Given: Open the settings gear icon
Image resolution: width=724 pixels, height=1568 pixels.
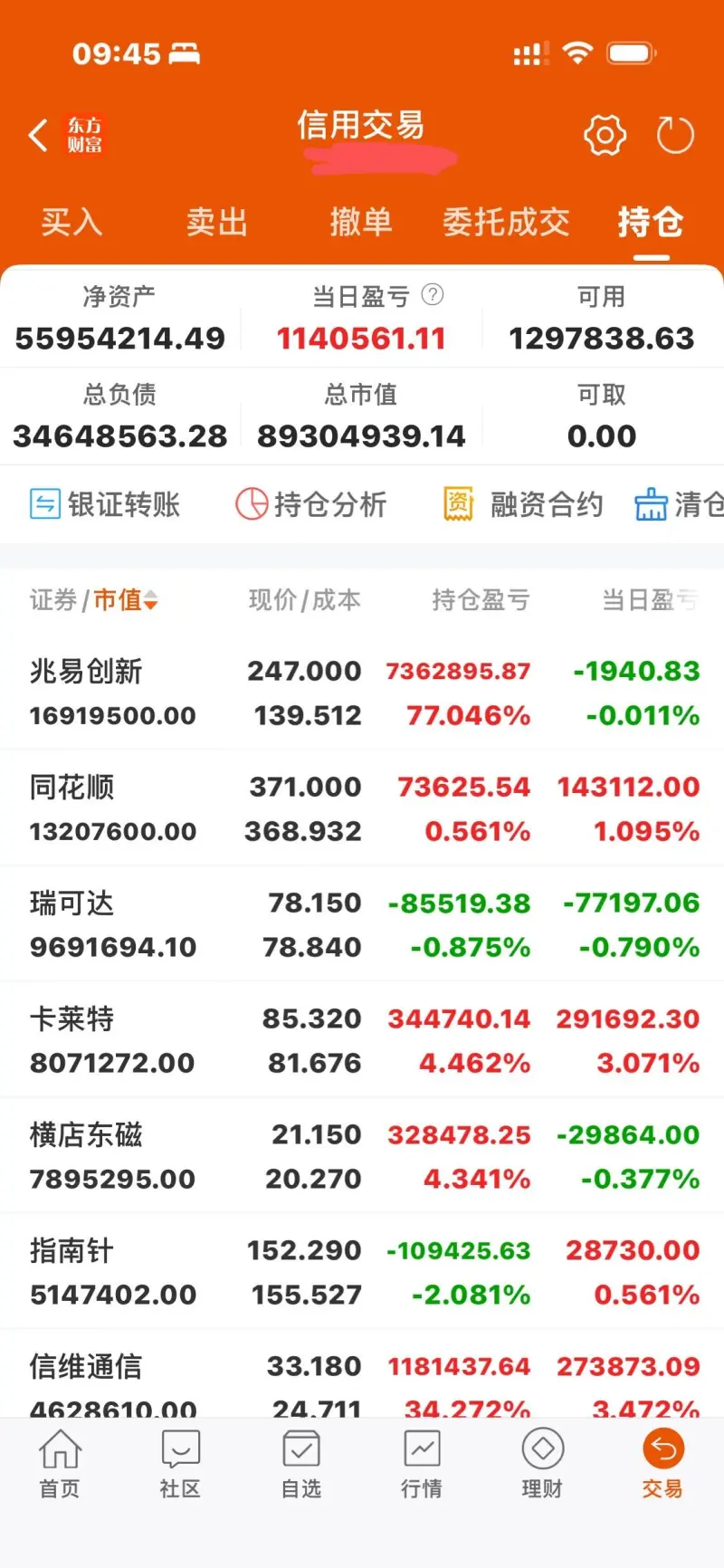Looking at the screenshot, I should 605,136.
